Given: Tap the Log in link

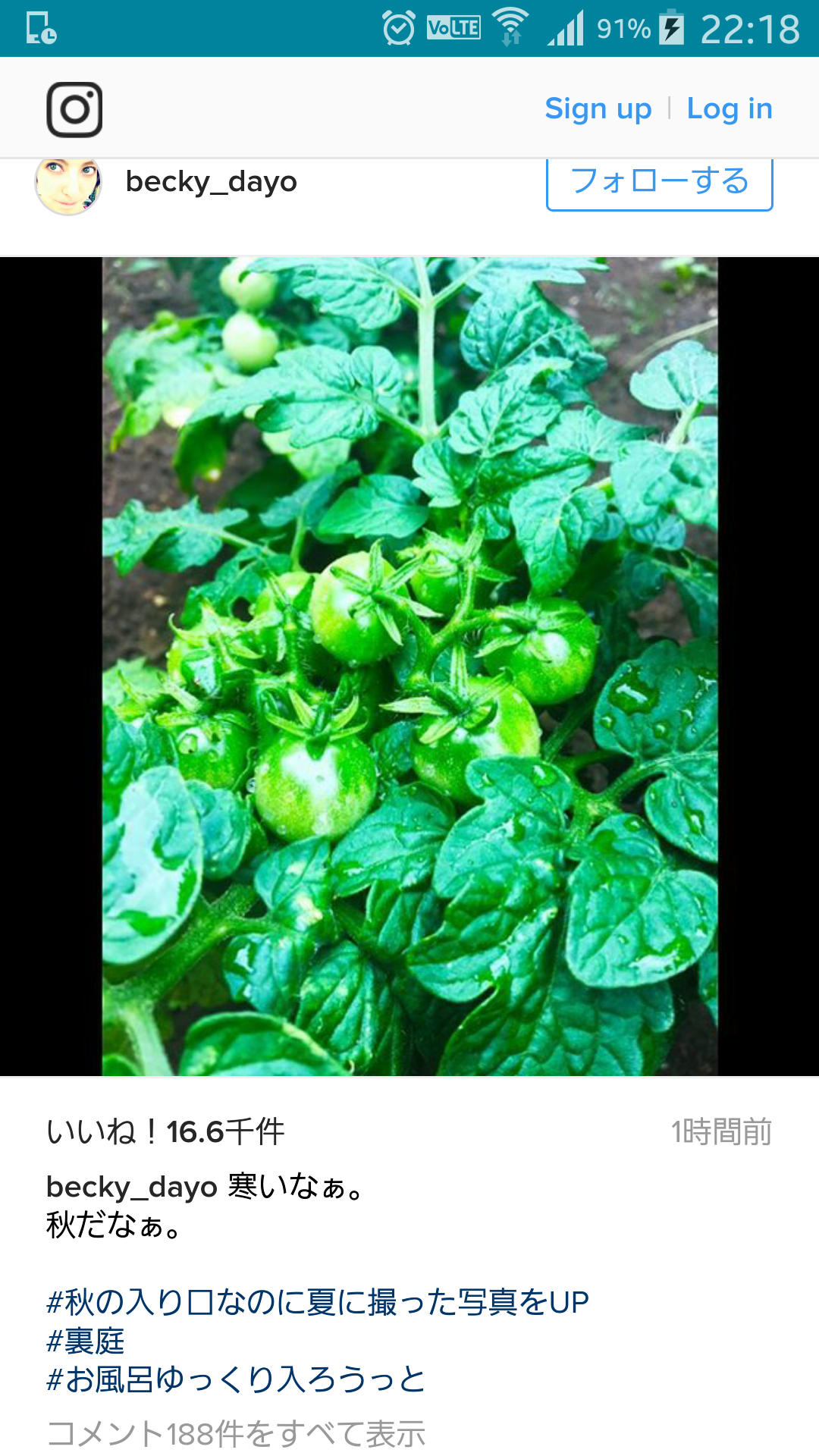Looking at the screenshot, I should coord(730,109).
